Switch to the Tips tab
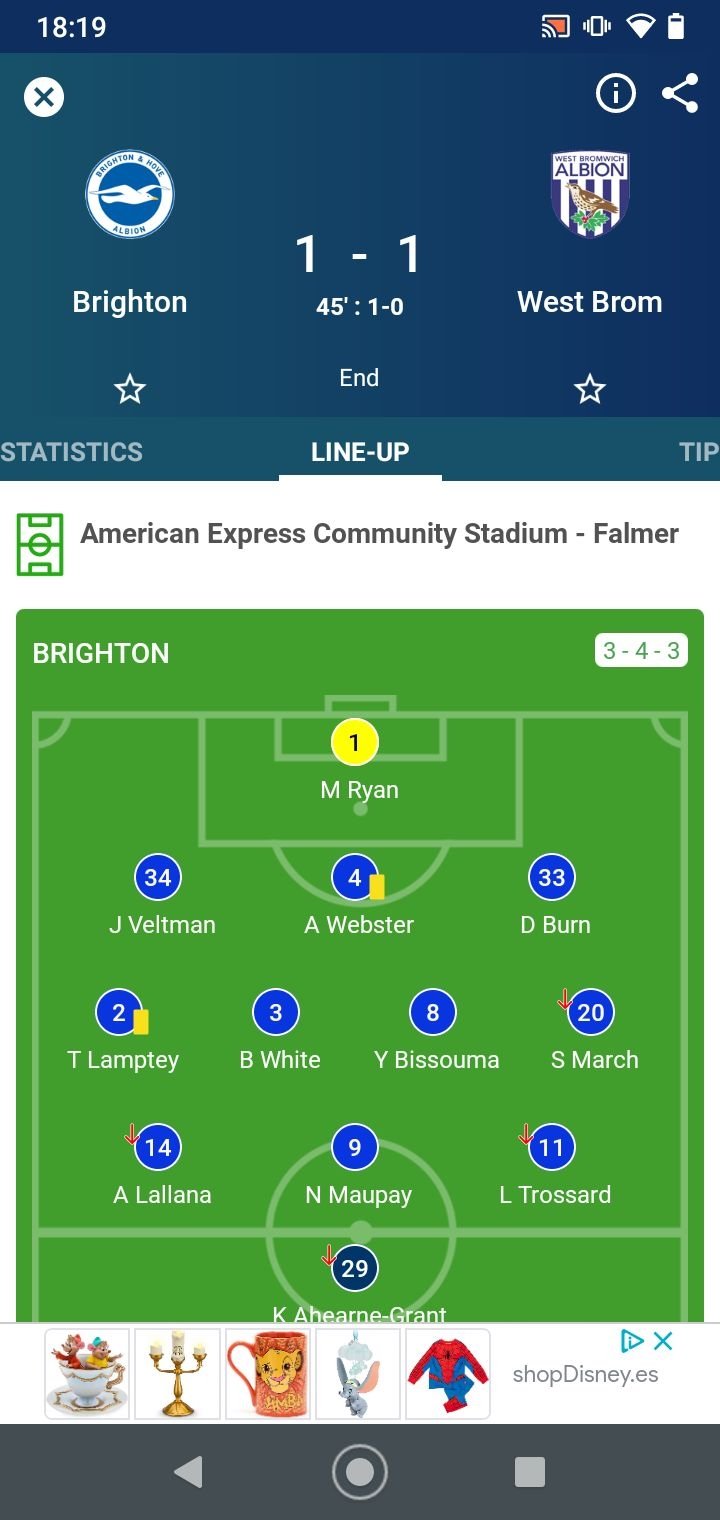Image resolution: width=720 pixels, height=1520 pixels. pyautogui.click(x=699, y=452)
